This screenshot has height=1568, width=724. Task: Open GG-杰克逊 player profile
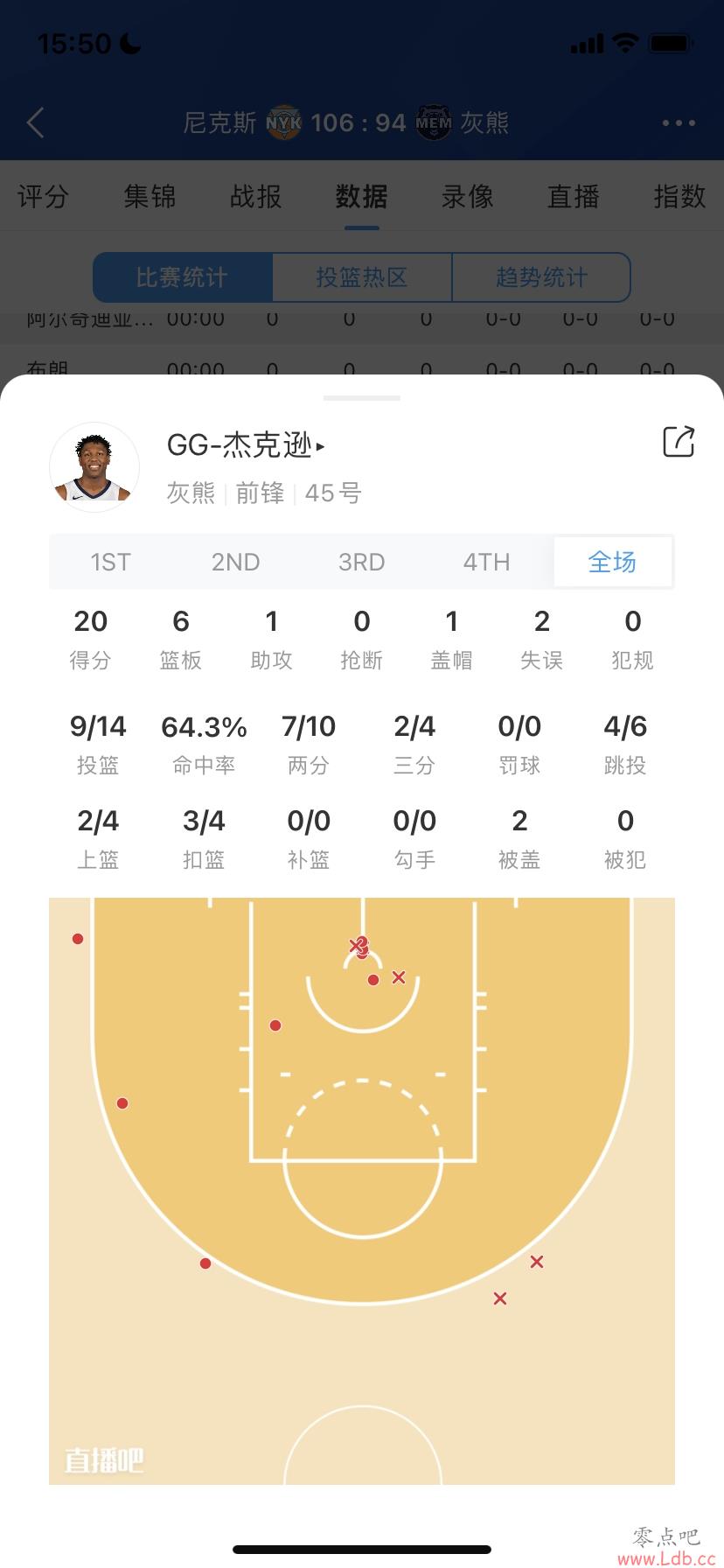click(x=245, y=445)
